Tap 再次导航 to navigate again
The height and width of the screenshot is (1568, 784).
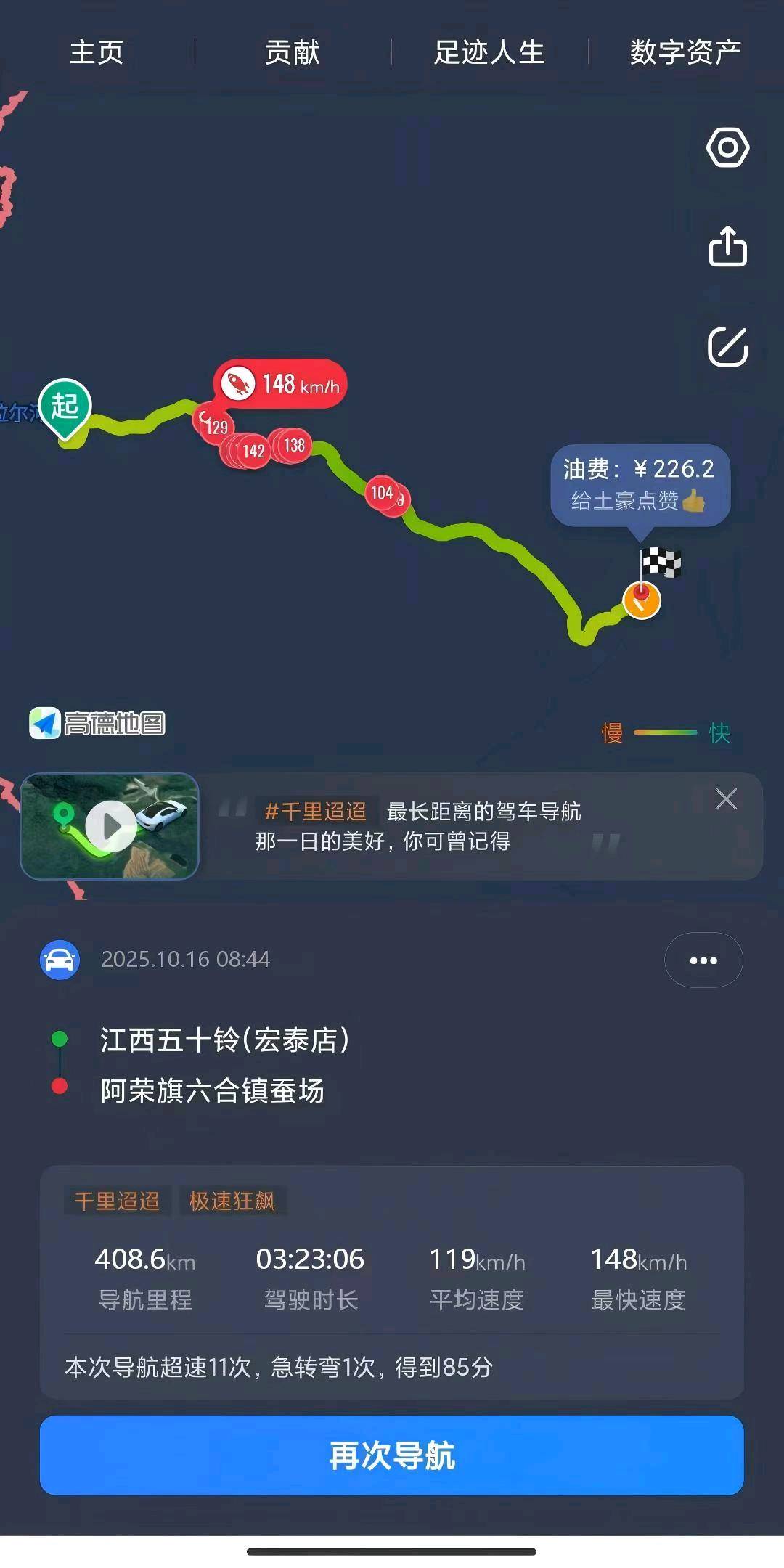392,1455
